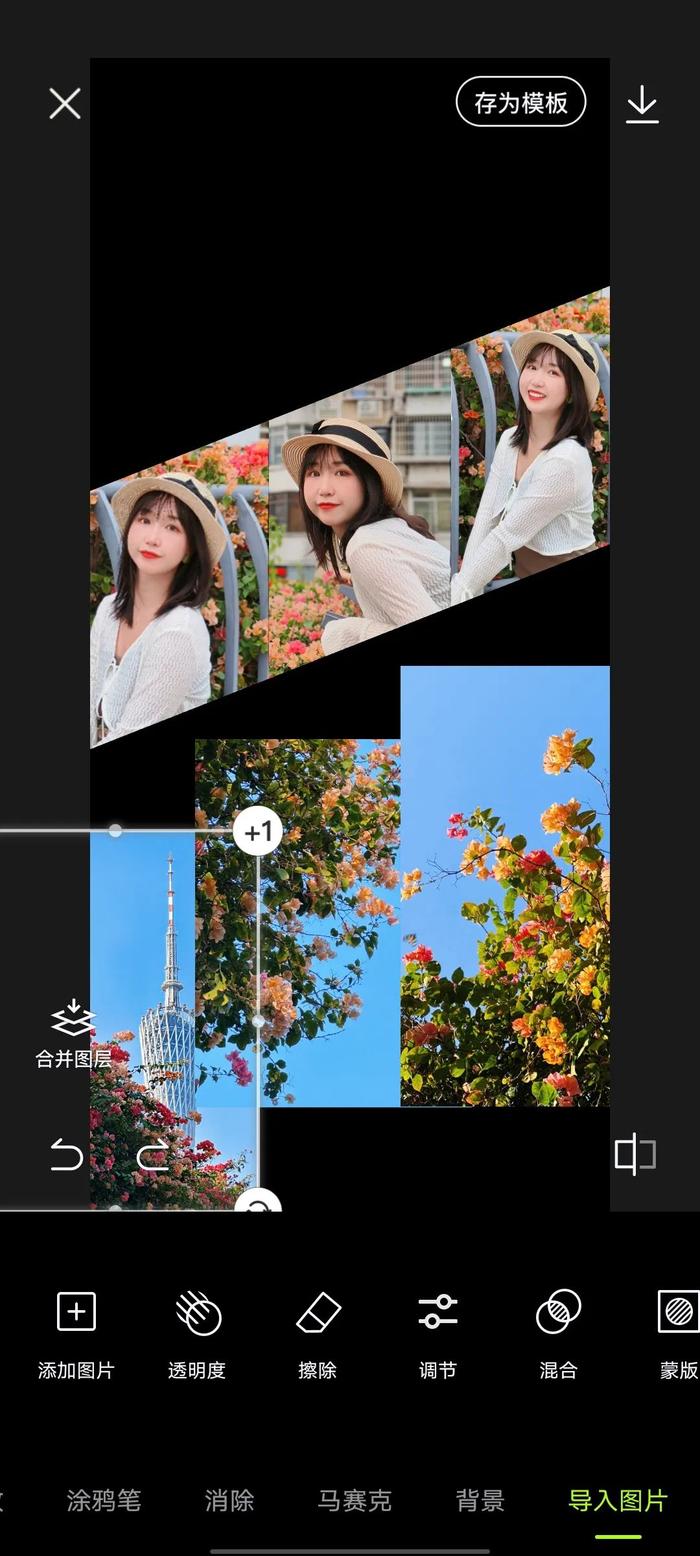
Task: Download the edited image
Action: point(642,104)
